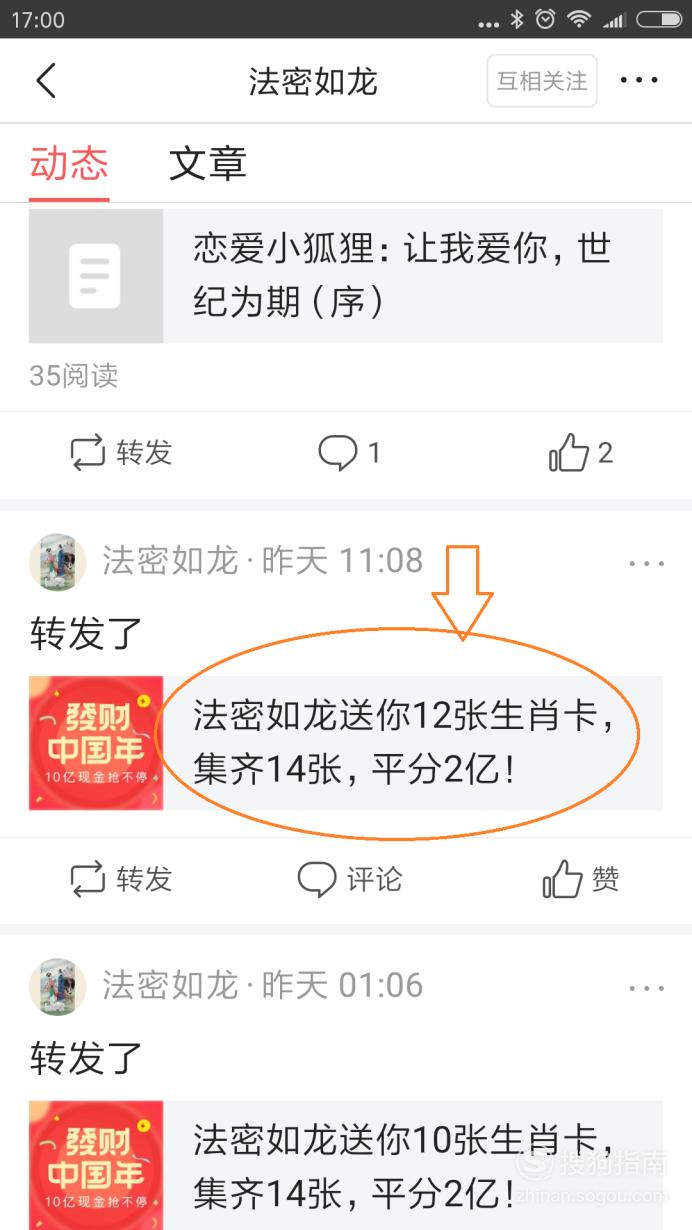
Task: Tap the 互相关注 follow button
Action: click(542, 81)
